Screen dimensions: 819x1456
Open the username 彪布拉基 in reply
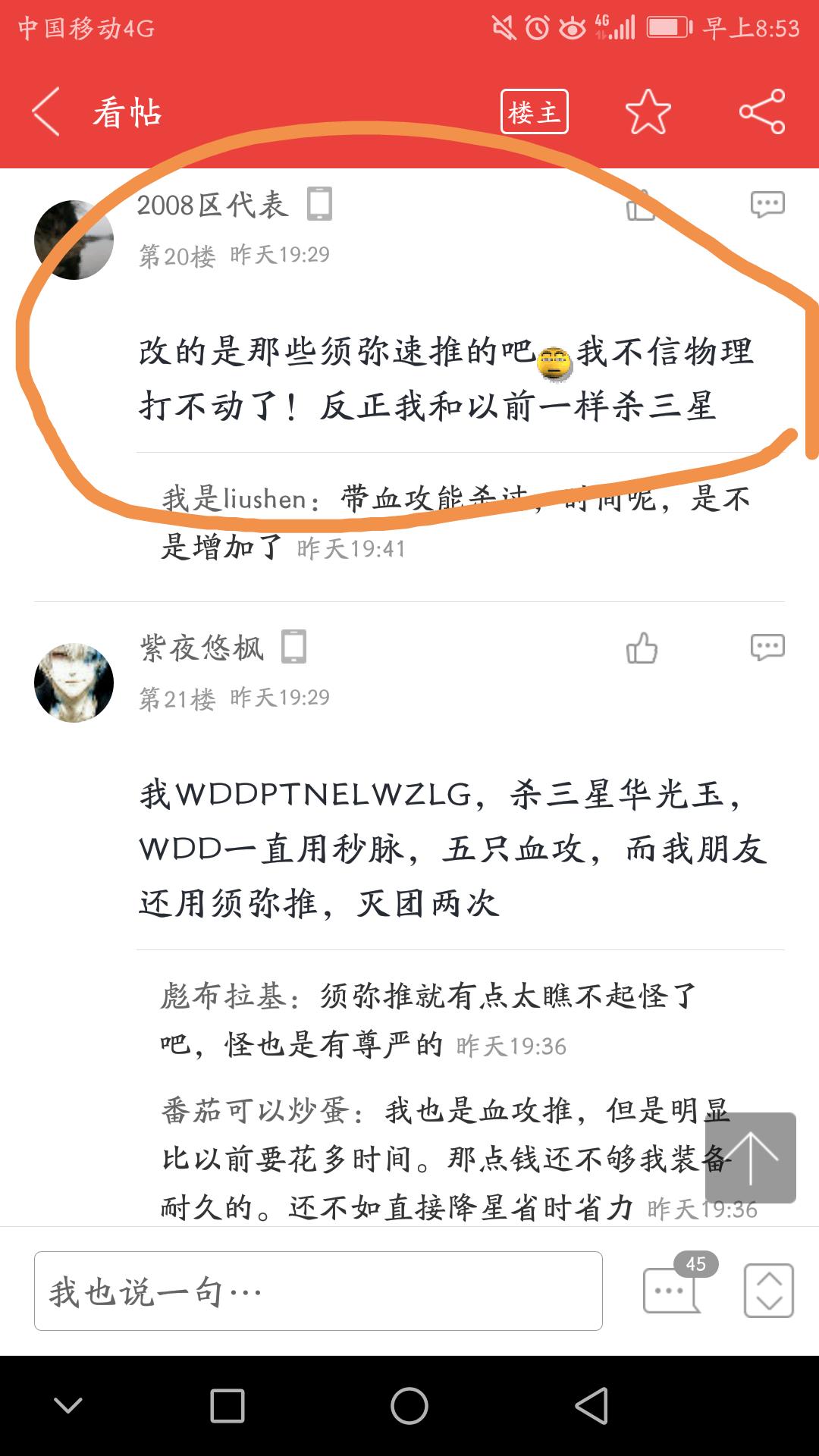tap(223, 996)
